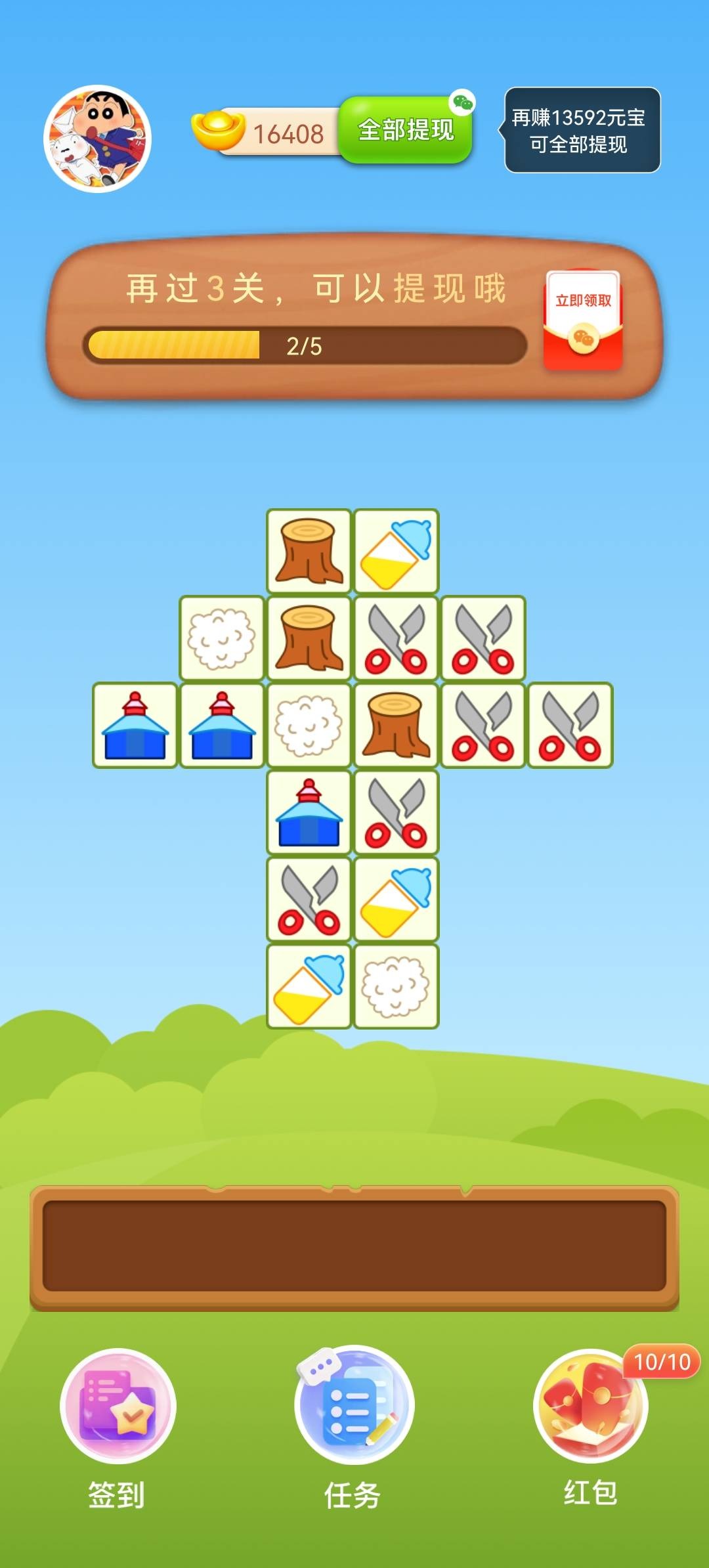709x1568 pixels.
Task: Select the blue tent tile at the far left
Action: click(135, 726)
